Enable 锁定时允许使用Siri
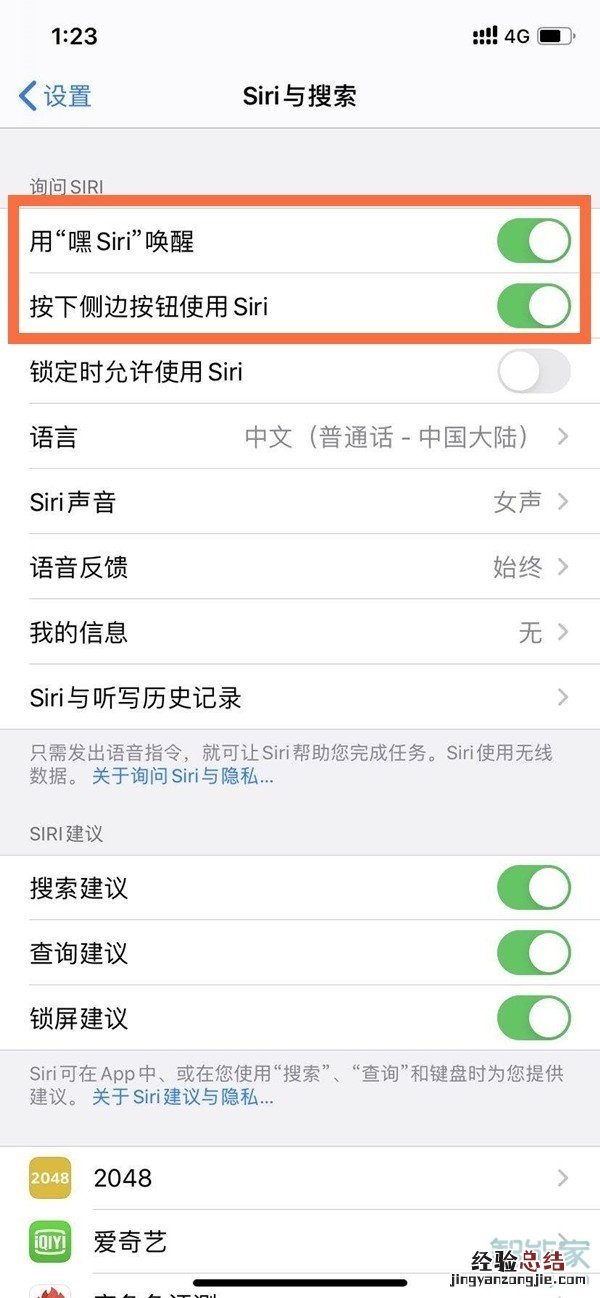 [533, 372]
